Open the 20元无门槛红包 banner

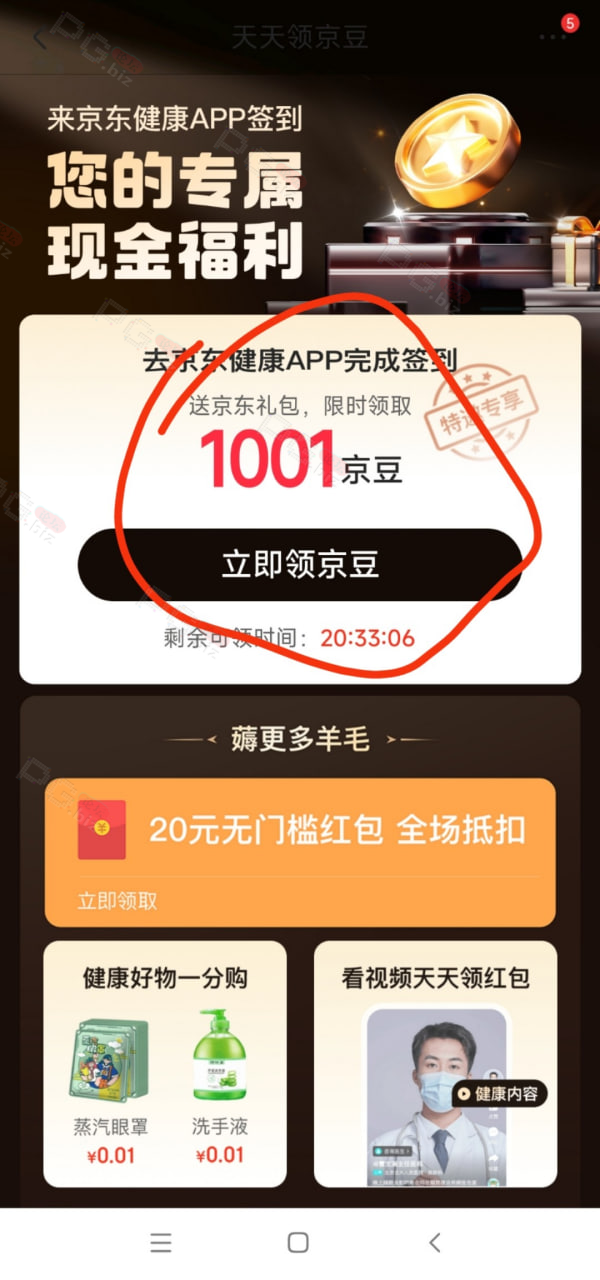click(300, 853)
